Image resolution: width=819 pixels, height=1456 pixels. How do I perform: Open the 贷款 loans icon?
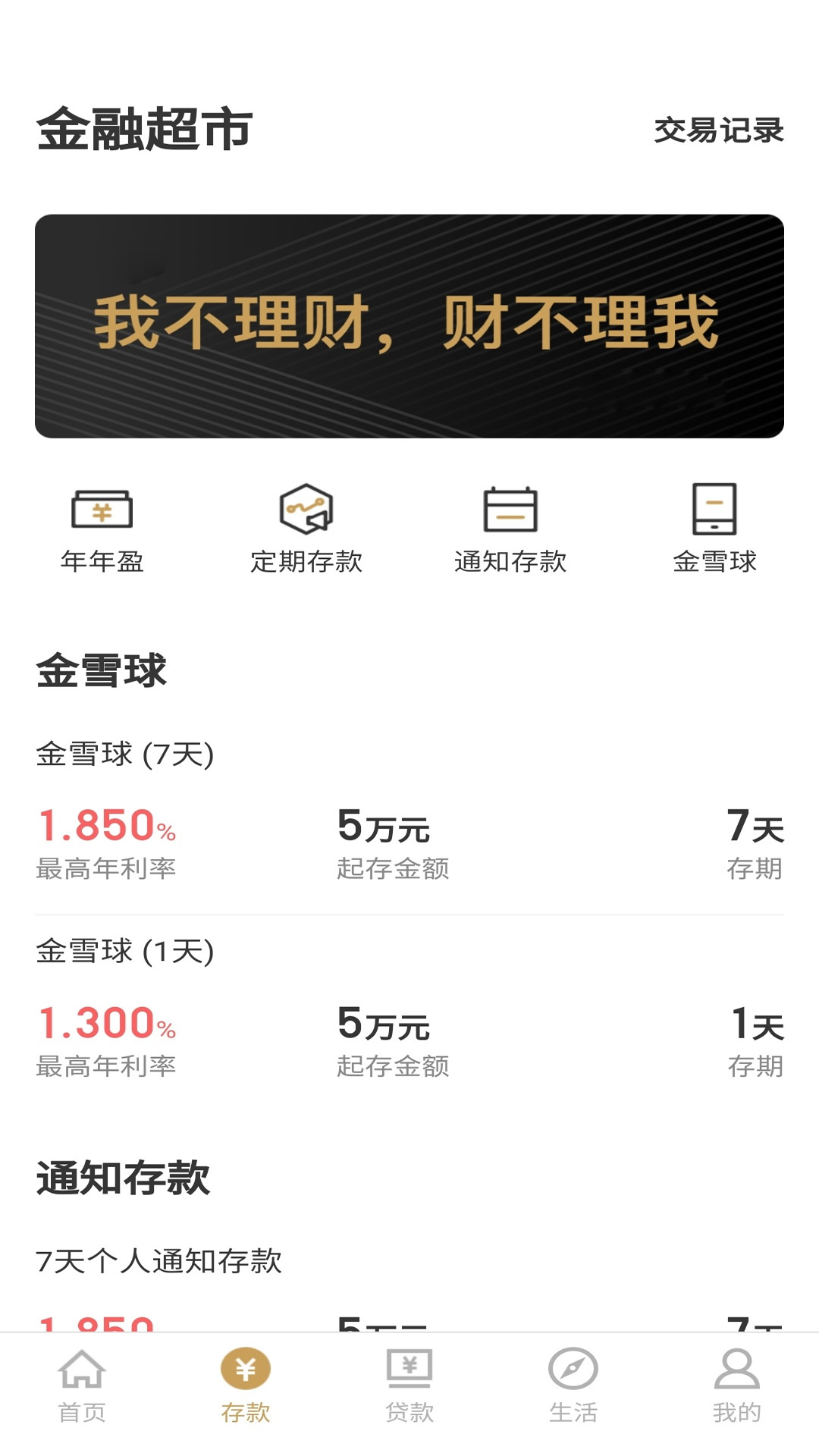pos(409,1388)
